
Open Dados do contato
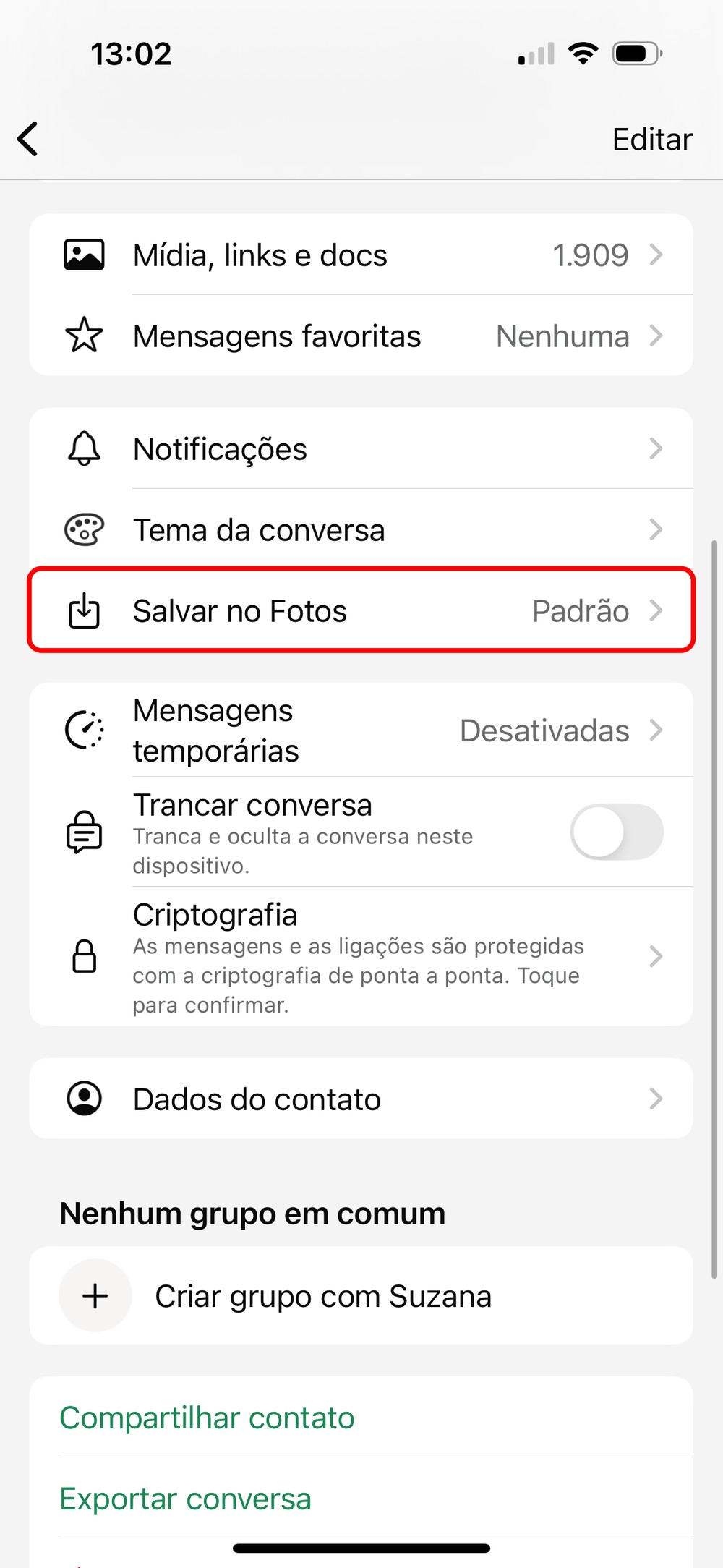click(x=361, y=1099)
